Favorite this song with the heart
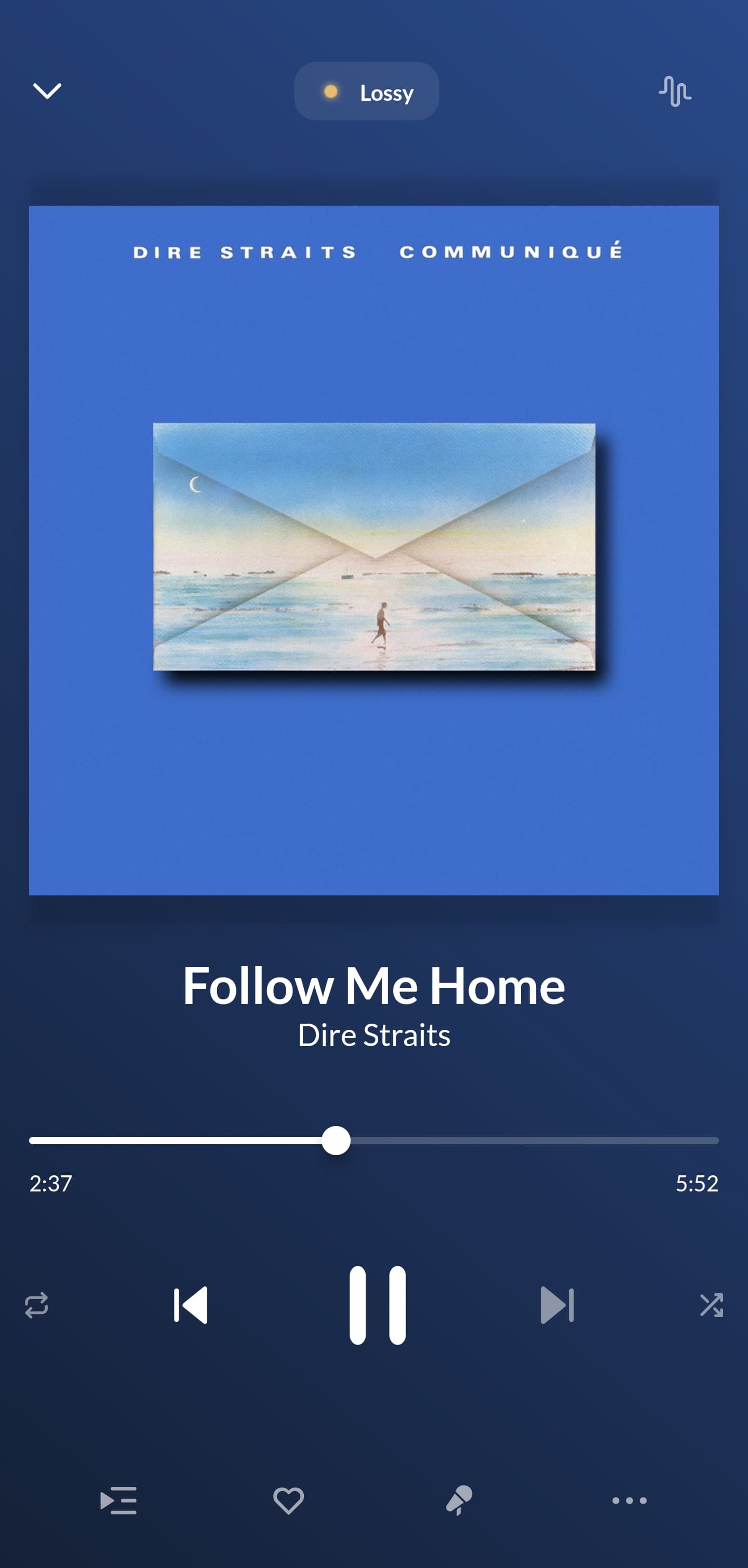The image size is (748, 1568). coord(288,1500)
